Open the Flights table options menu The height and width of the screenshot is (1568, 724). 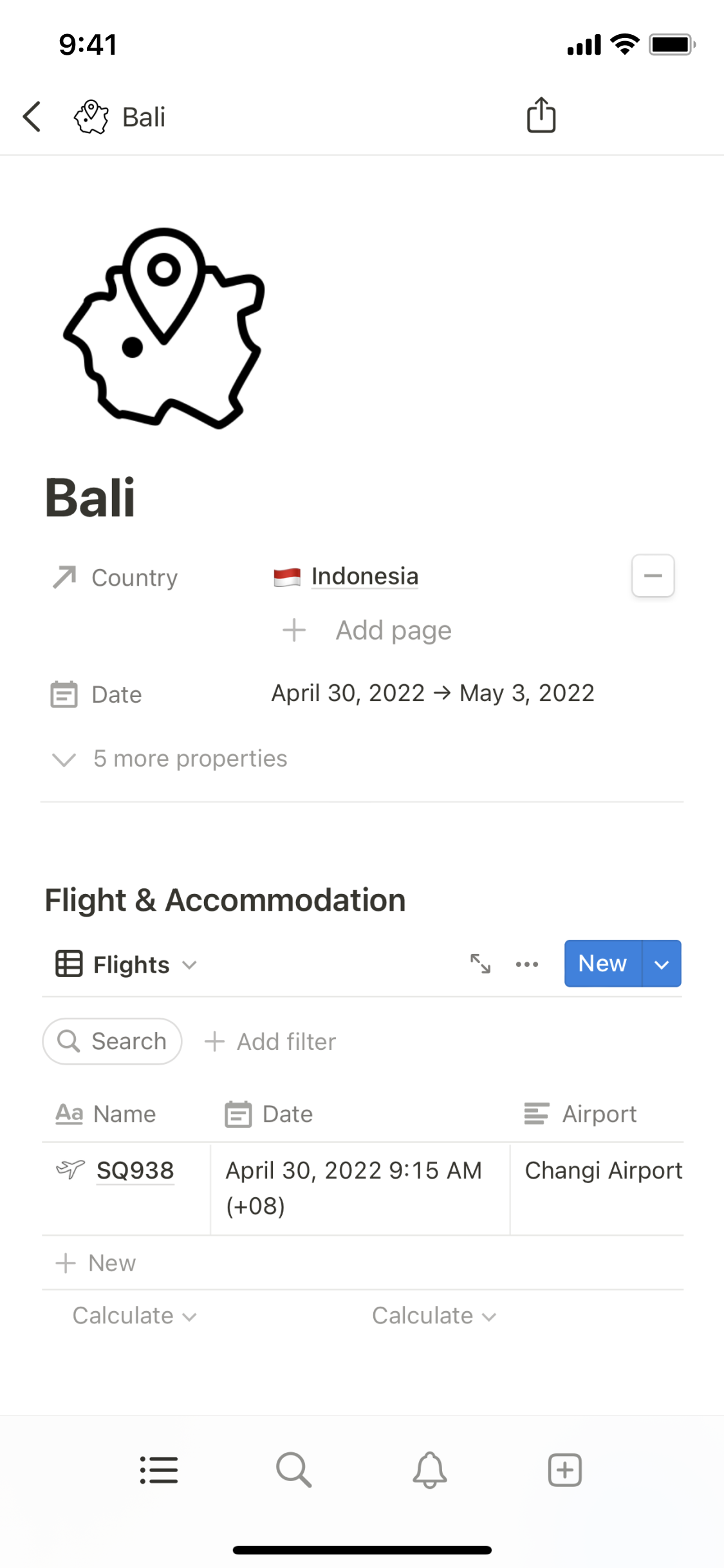pos(526,964)
